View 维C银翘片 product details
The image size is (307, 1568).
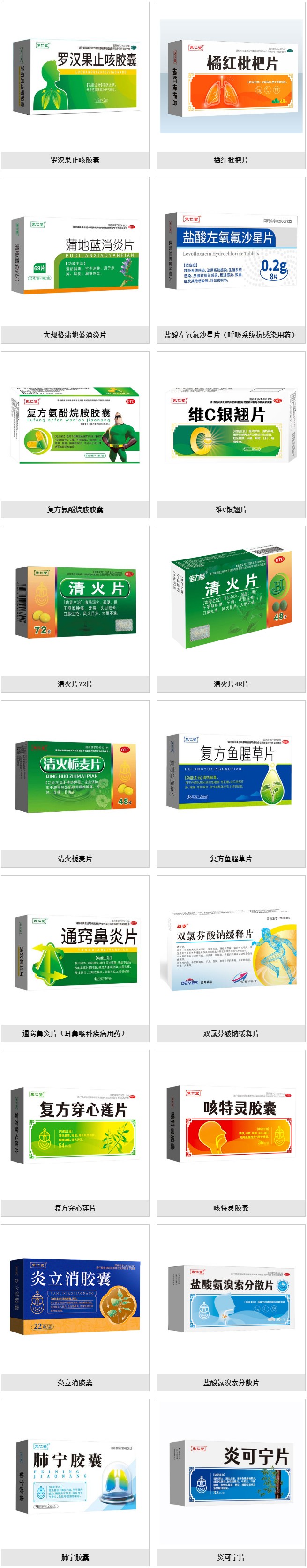[231, 427]
